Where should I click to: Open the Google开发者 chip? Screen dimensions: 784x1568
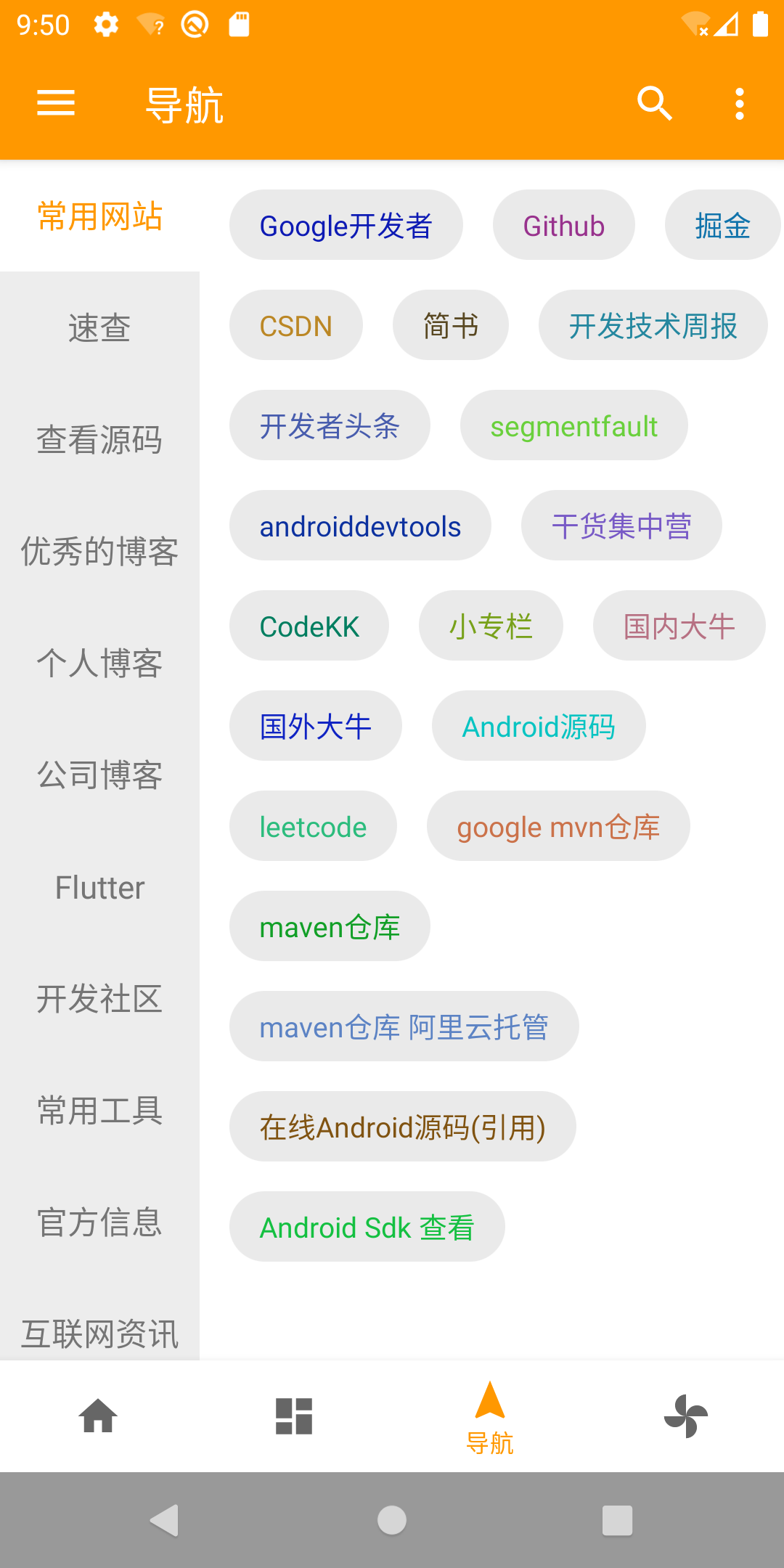(x=346, y=225)
